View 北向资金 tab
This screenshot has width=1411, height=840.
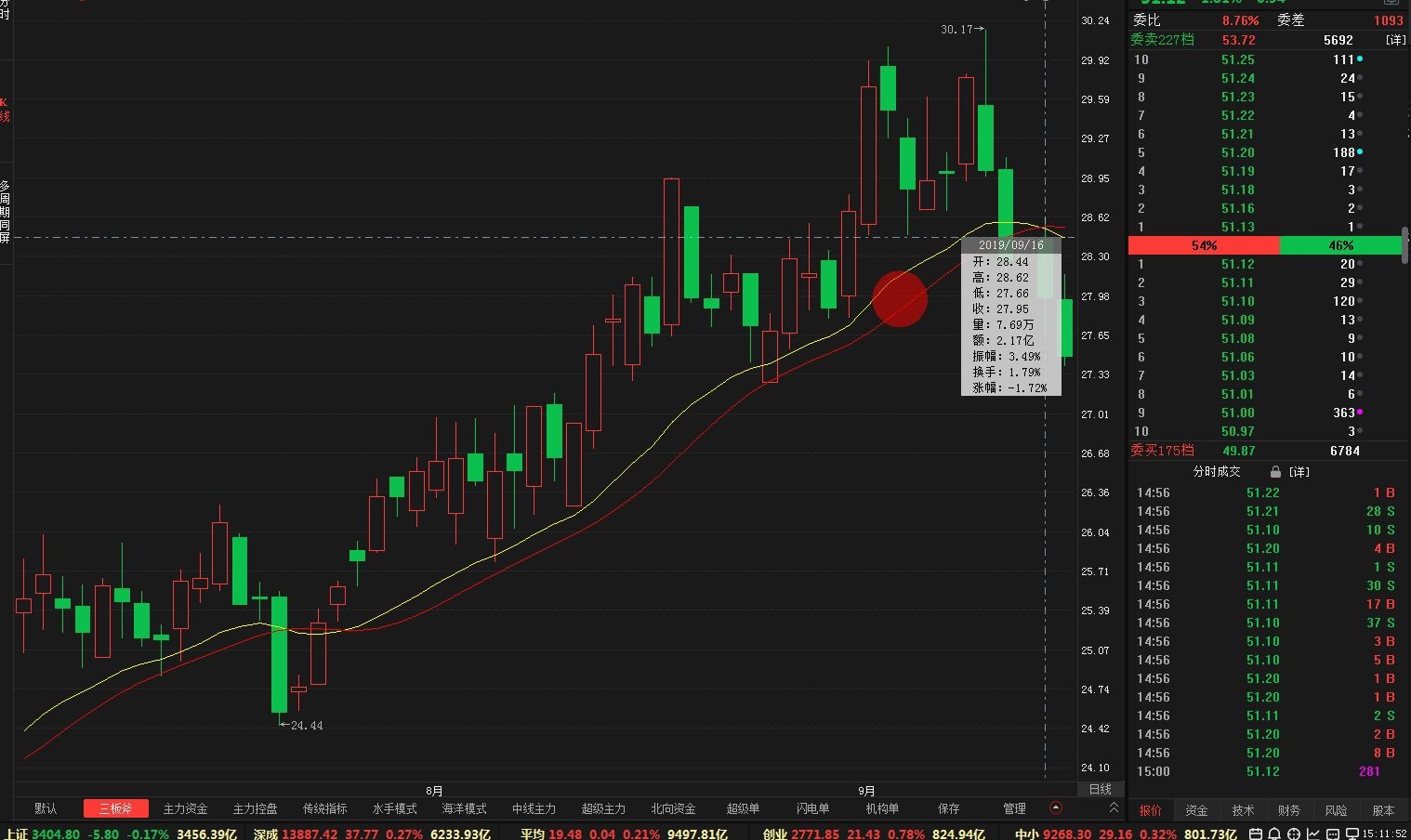pyautogui.click(x=673, y=808)
